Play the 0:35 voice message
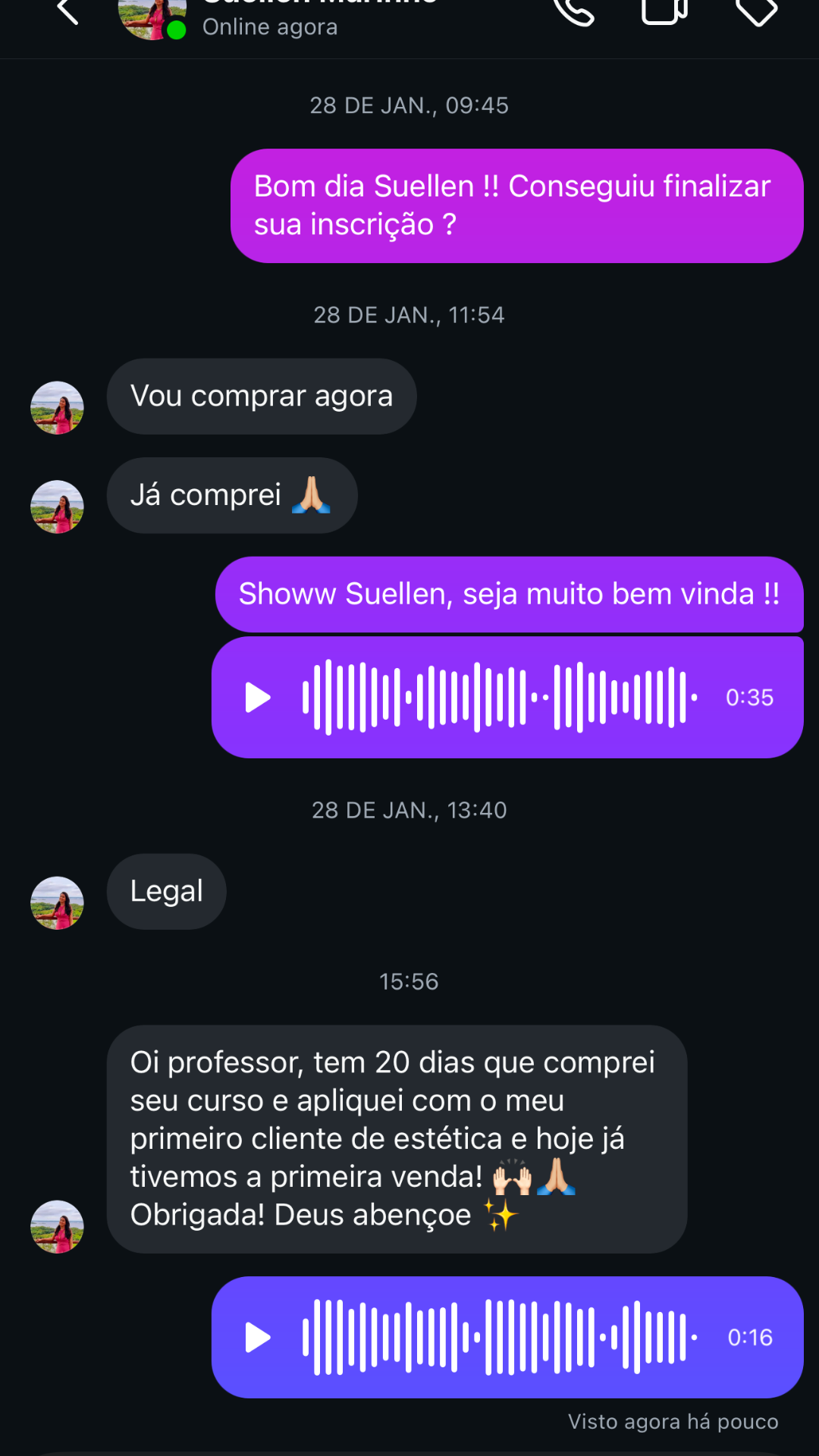This screenshot has height=1456, width=819. [x=258, y=698]
